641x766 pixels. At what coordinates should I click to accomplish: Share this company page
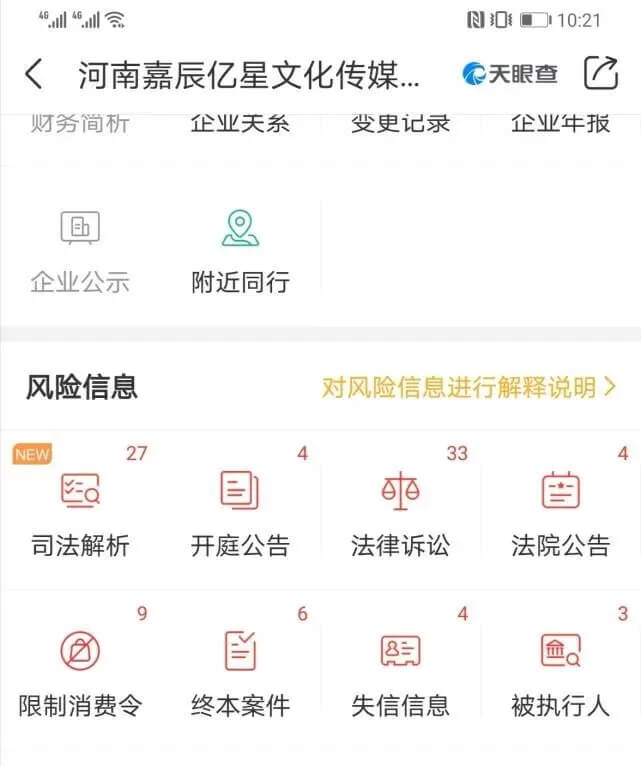[600, 73]
